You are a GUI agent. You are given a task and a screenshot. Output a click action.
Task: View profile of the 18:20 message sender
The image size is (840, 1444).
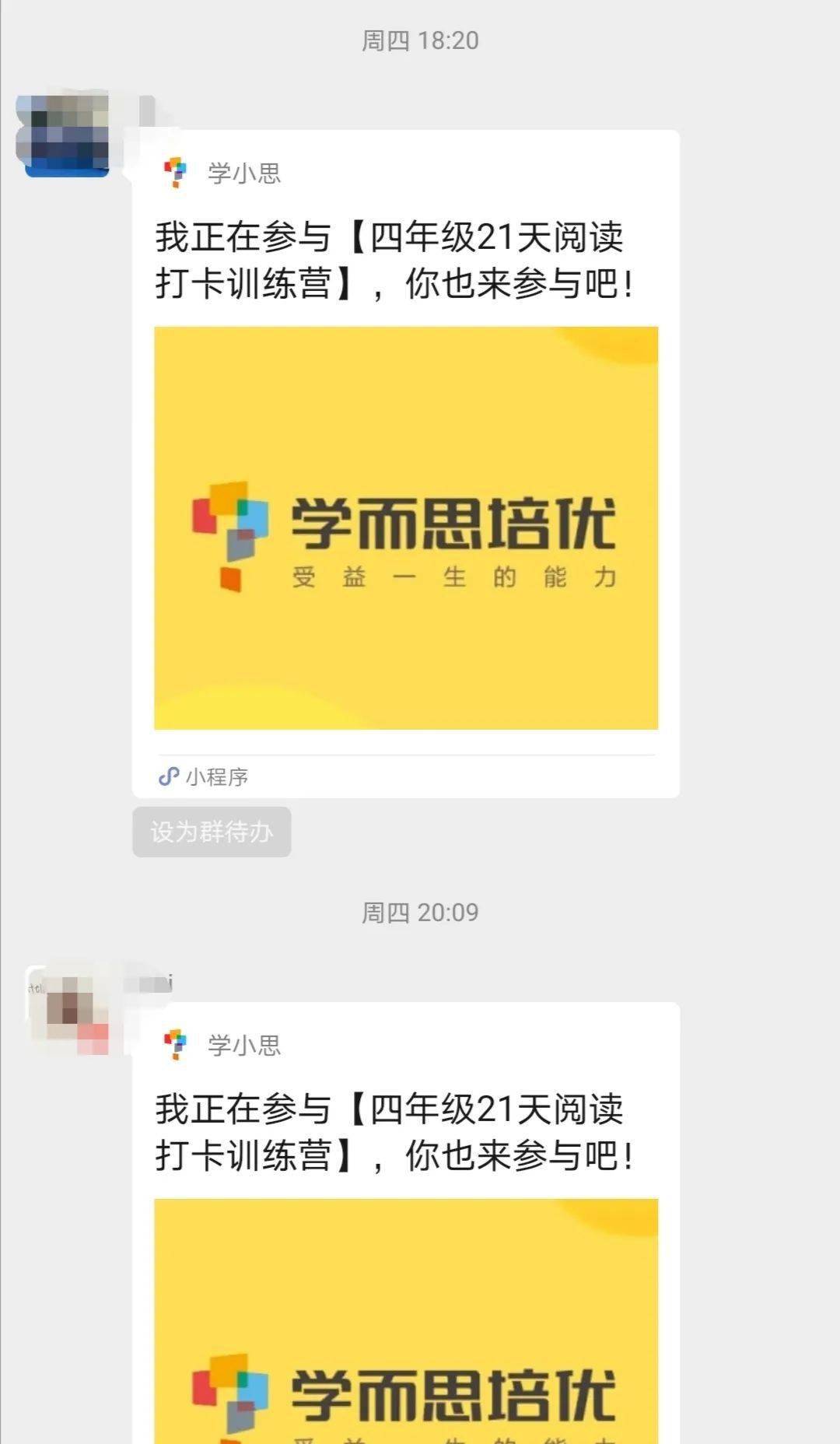[62, 135]
